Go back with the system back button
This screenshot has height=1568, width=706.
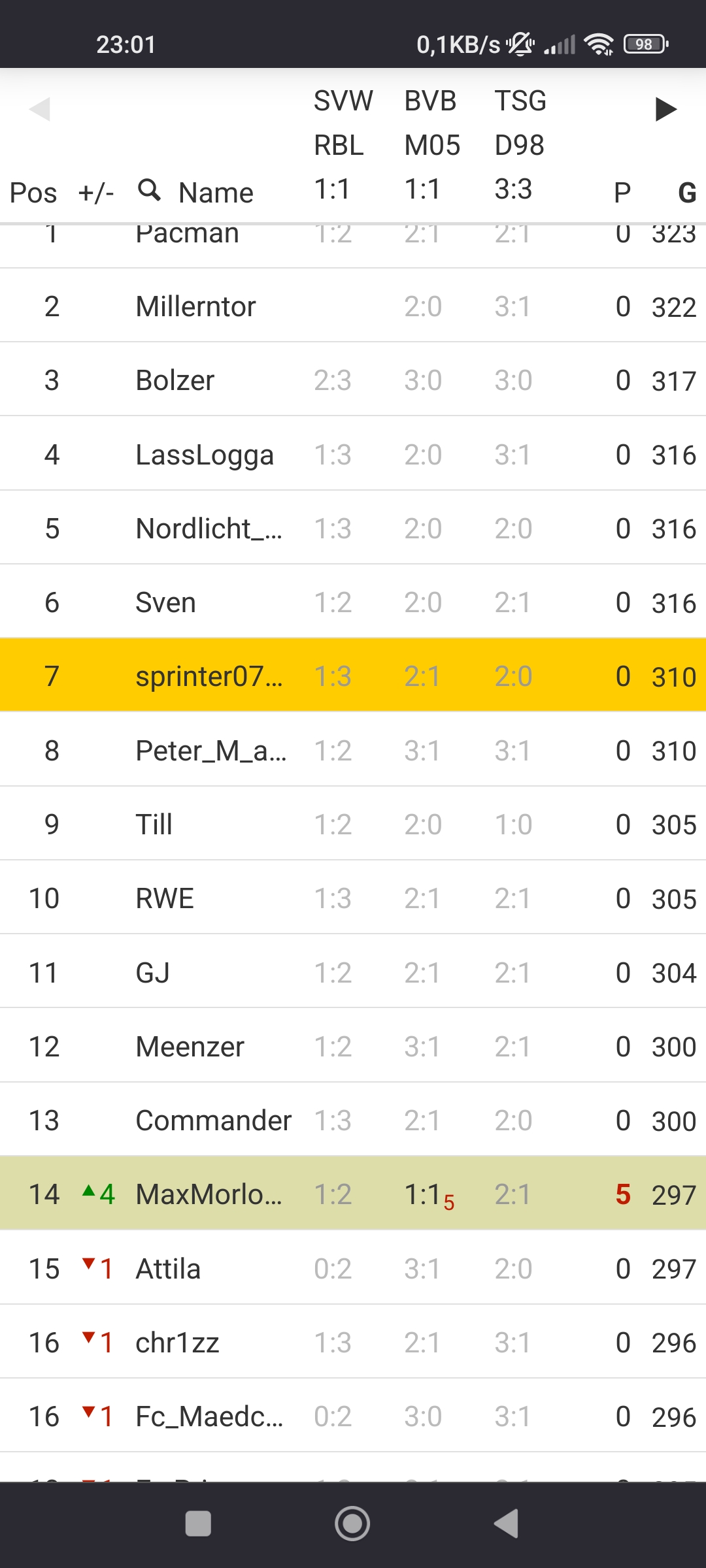click(506, 1524)
